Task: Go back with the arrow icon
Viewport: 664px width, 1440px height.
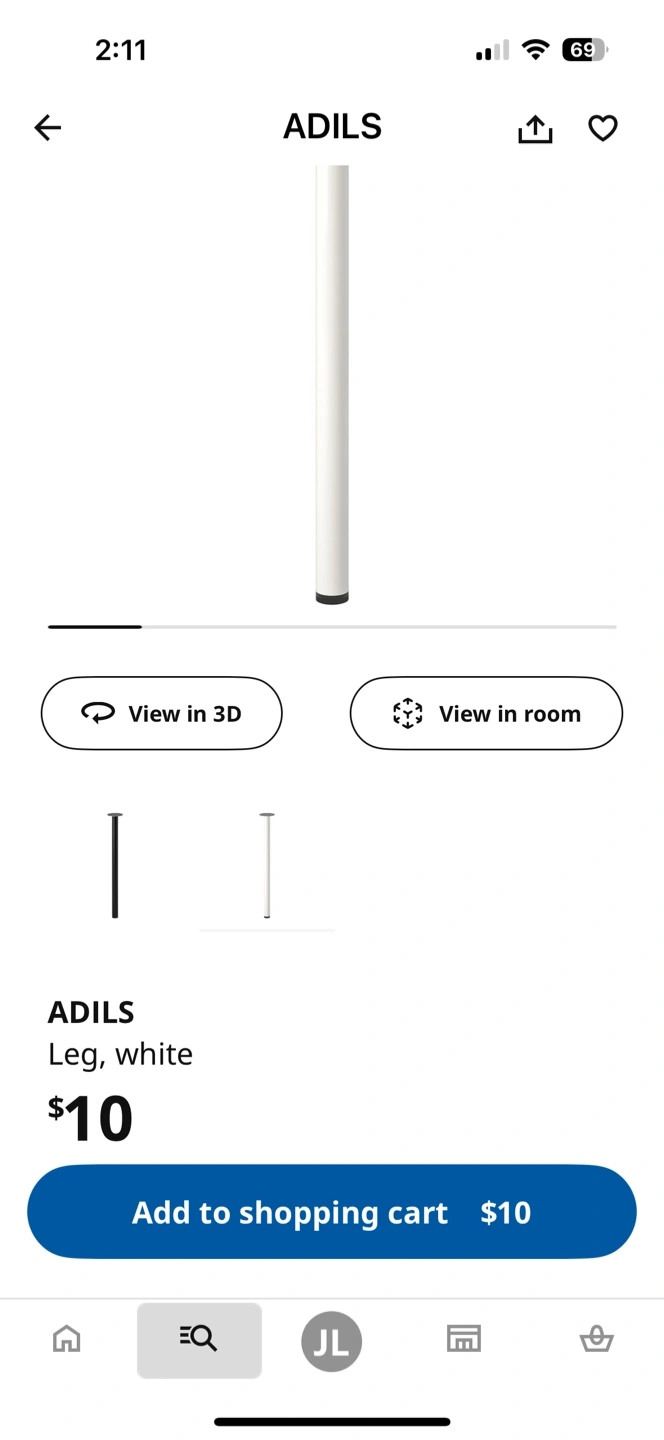Action: point(48,128)
